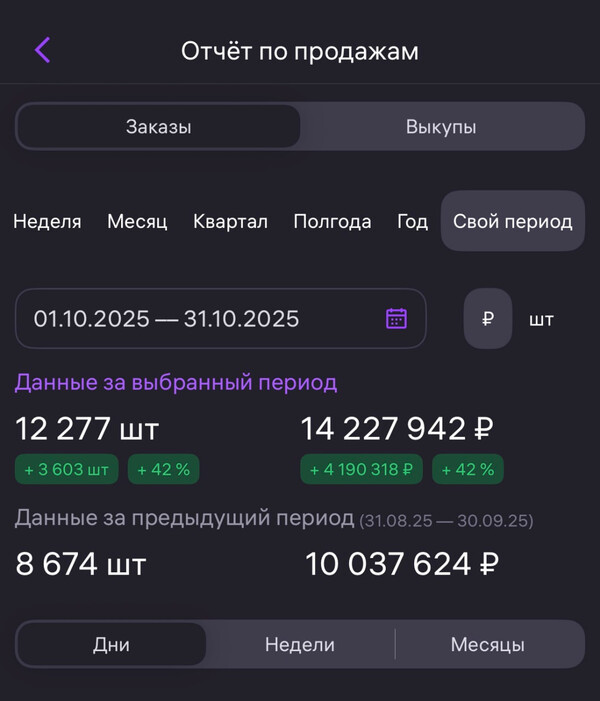
Task: Go back from the sales report
Action: [x=42, y=51]
